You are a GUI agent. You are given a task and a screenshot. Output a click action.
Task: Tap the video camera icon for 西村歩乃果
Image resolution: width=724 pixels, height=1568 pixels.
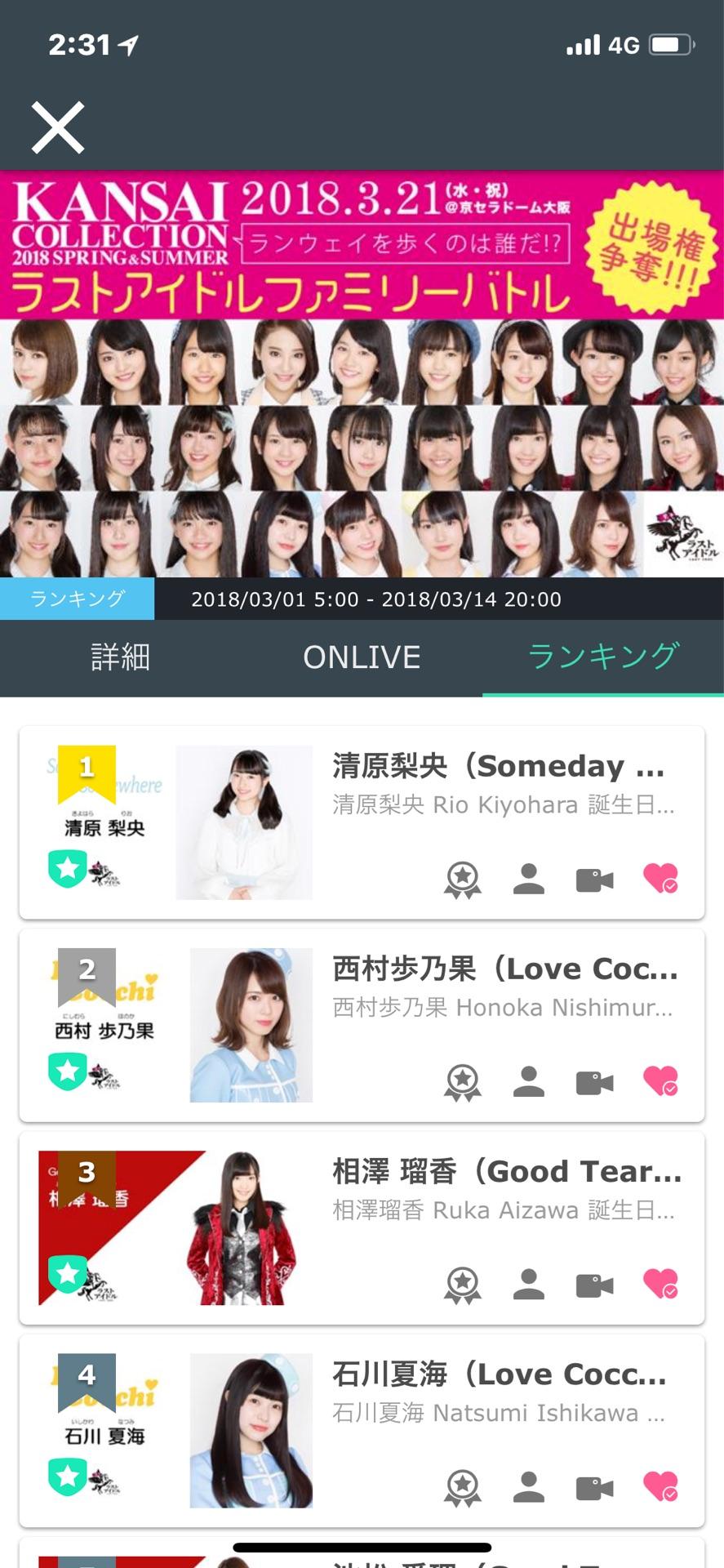pyautogui.click(x=594, y=1082)
